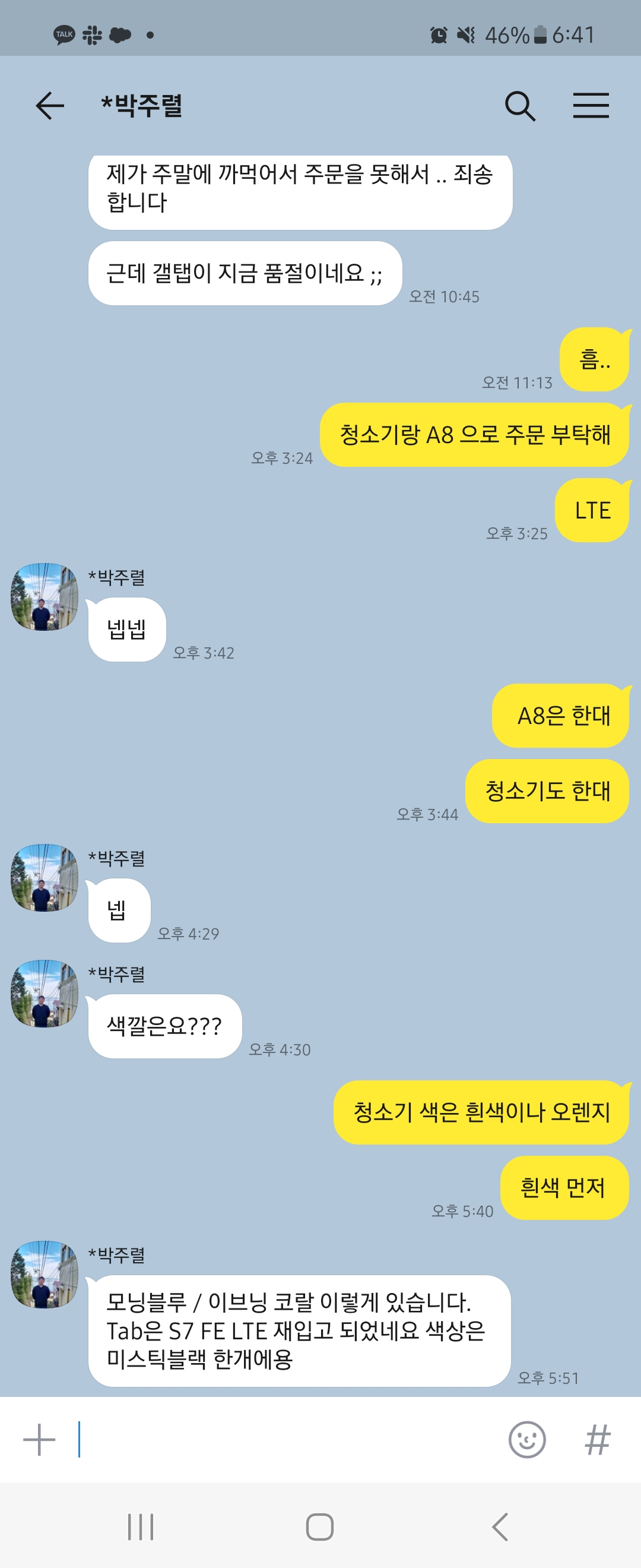Search messages in this chat
Image resolution: width=641 pixels, height=1568 pixels.
(520, 106)
